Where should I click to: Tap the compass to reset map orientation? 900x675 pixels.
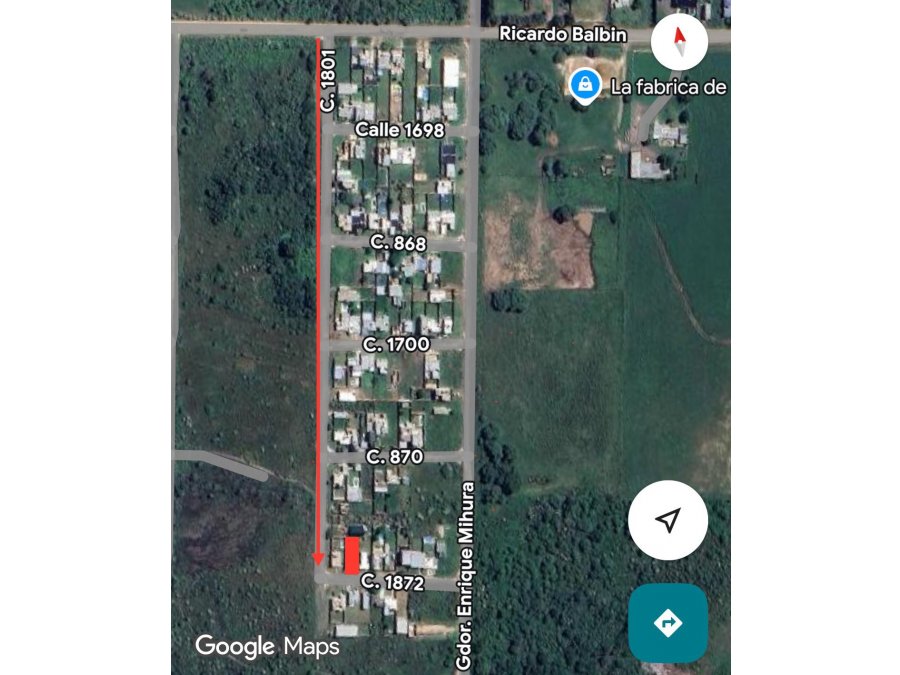coord(679,41)
